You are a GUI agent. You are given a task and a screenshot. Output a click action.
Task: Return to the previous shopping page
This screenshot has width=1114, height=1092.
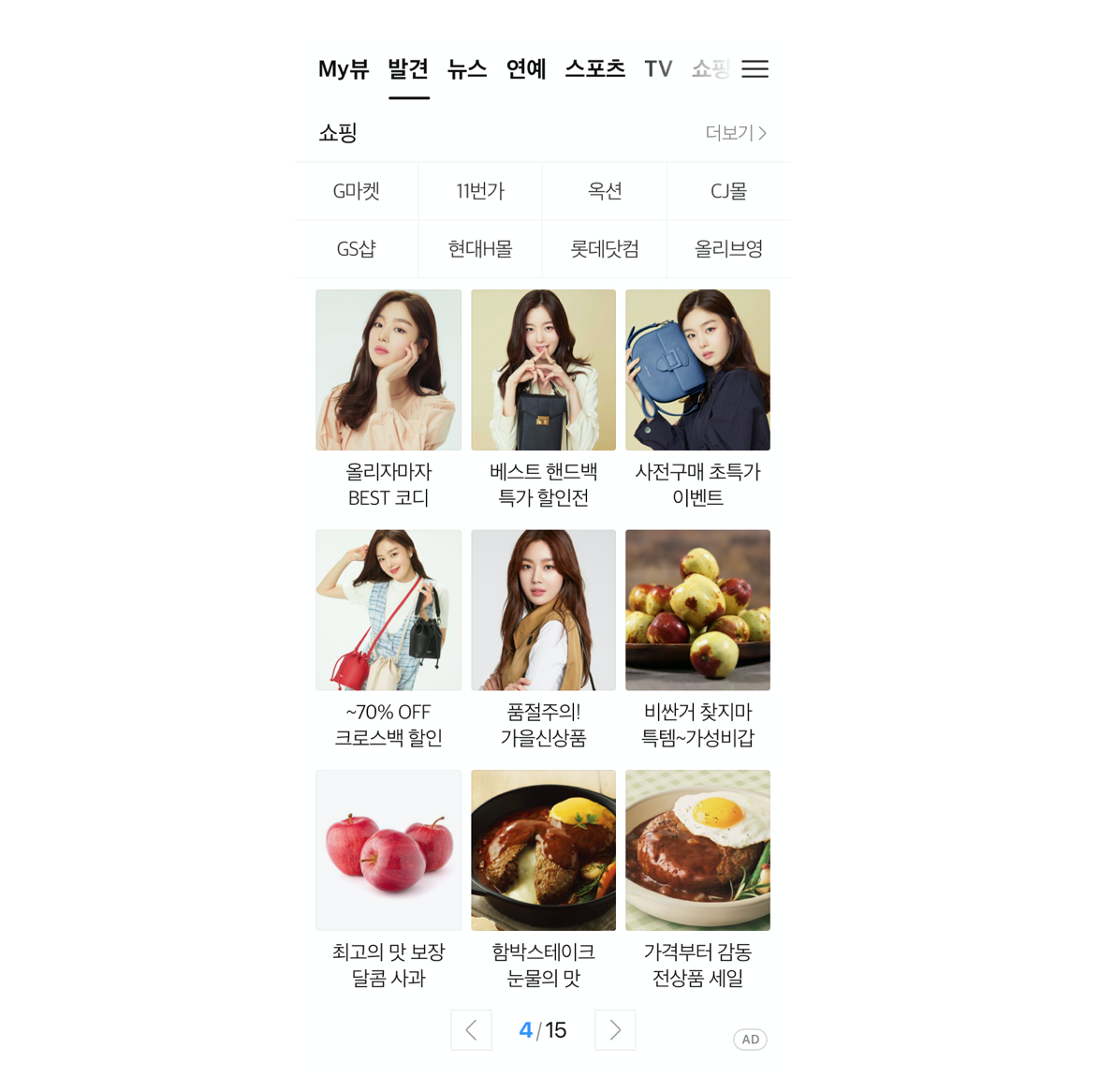coord(471,1030)
